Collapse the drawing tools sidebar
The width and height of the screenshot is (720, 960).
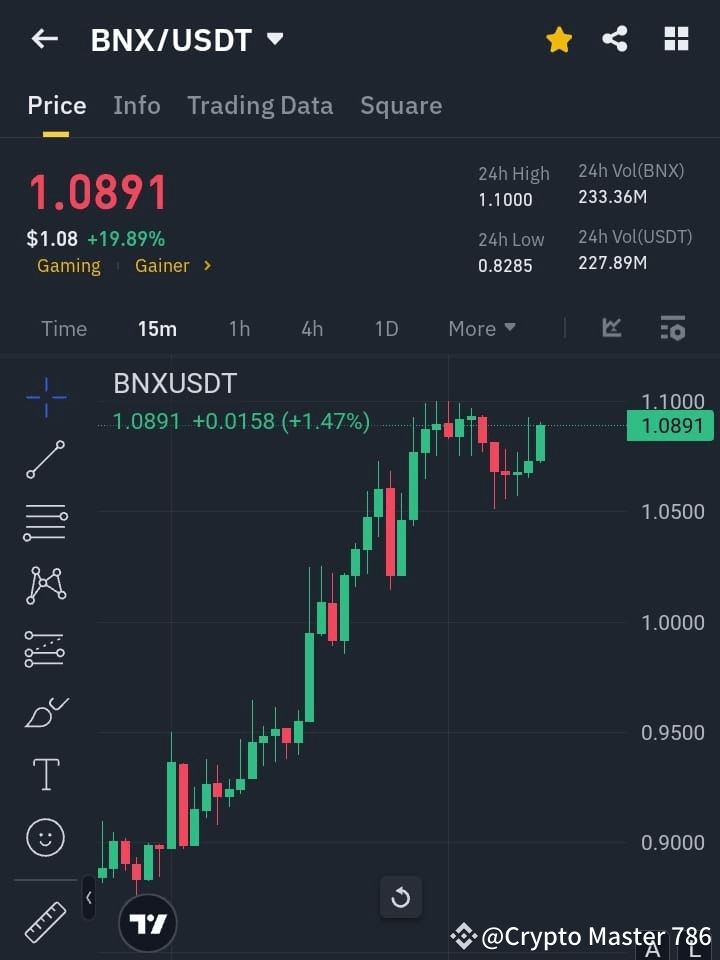89,898
